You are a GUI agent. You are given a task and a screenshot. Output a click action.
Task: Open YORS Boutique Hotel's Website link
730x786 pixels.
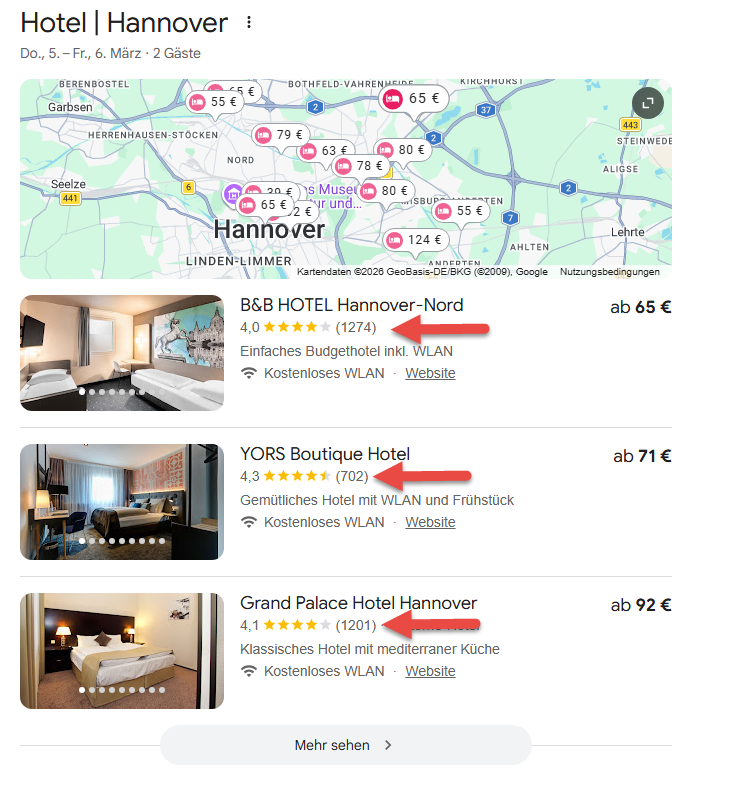[430, 522]
